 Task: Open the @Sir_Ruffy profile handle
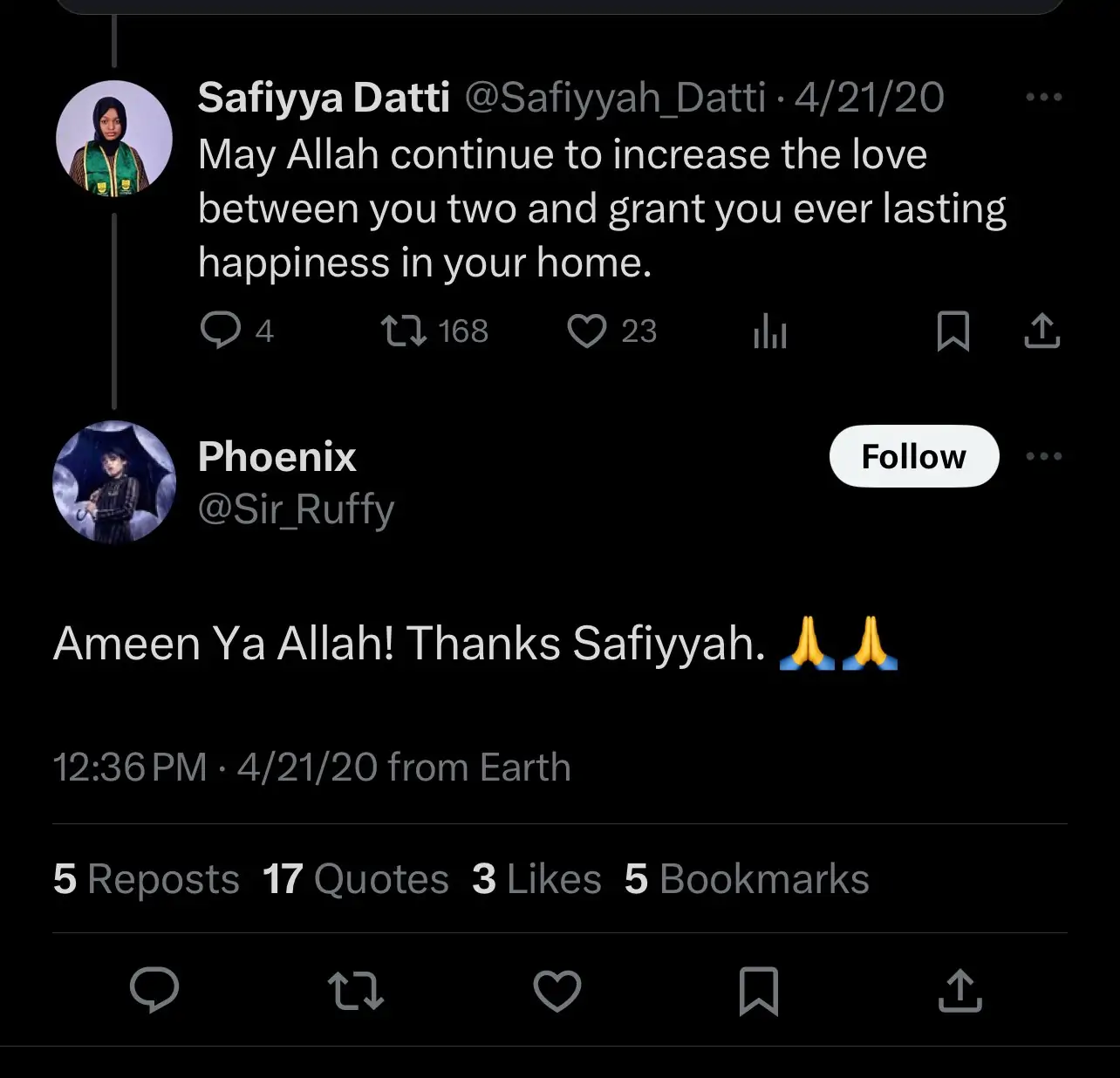(x=296, y=509)
